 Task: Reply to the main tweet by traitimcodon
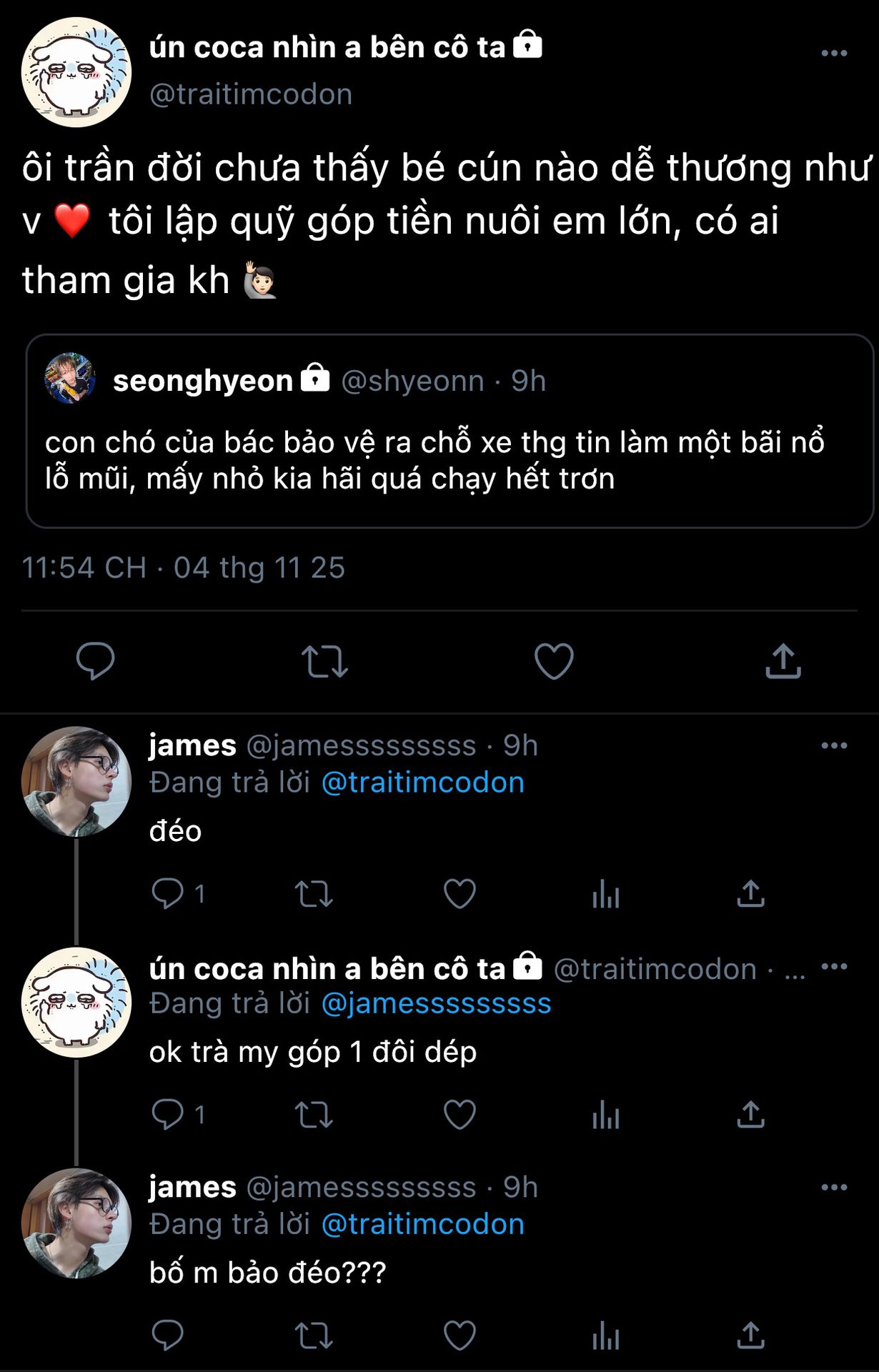(96, 661)
